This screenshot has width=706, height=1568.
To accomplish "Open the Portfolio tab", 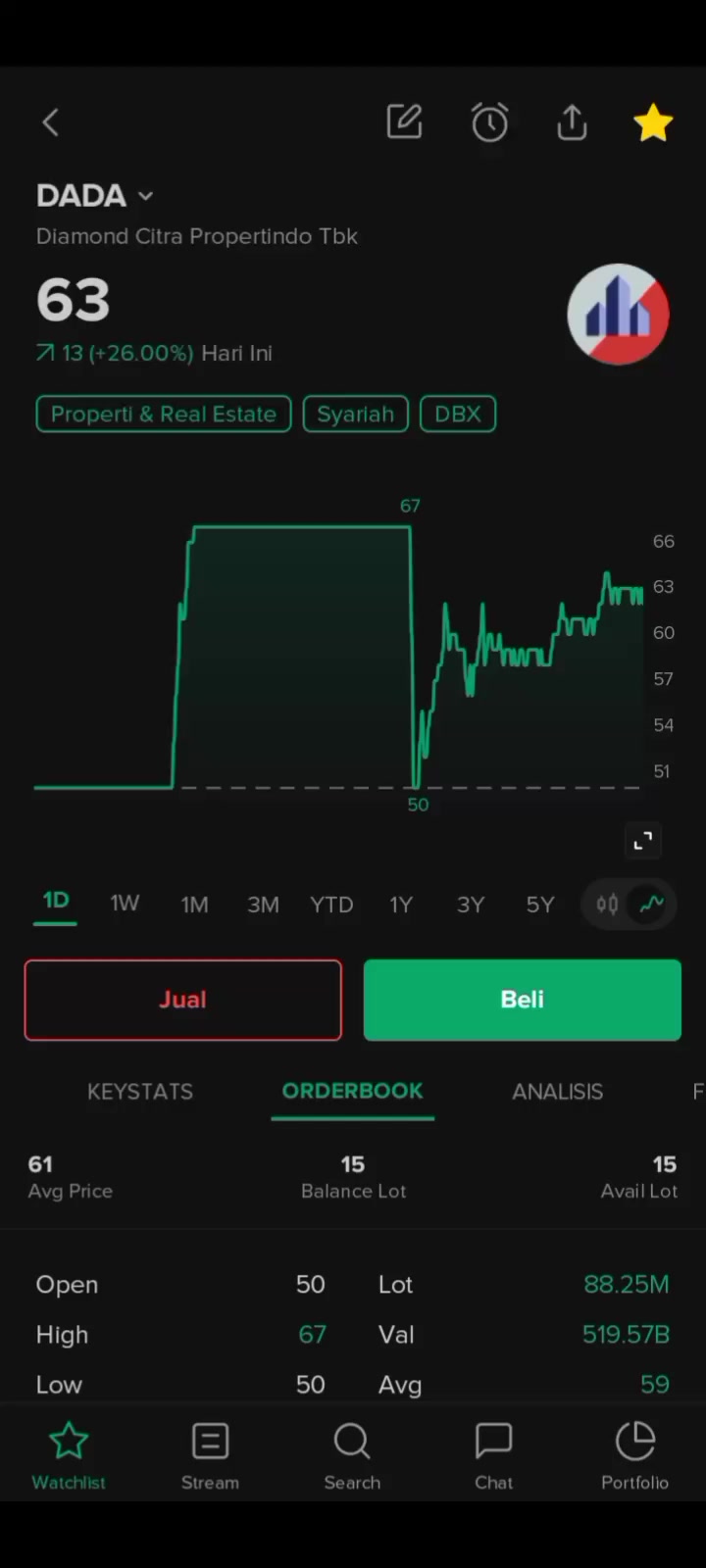I will click(634, 1456).
